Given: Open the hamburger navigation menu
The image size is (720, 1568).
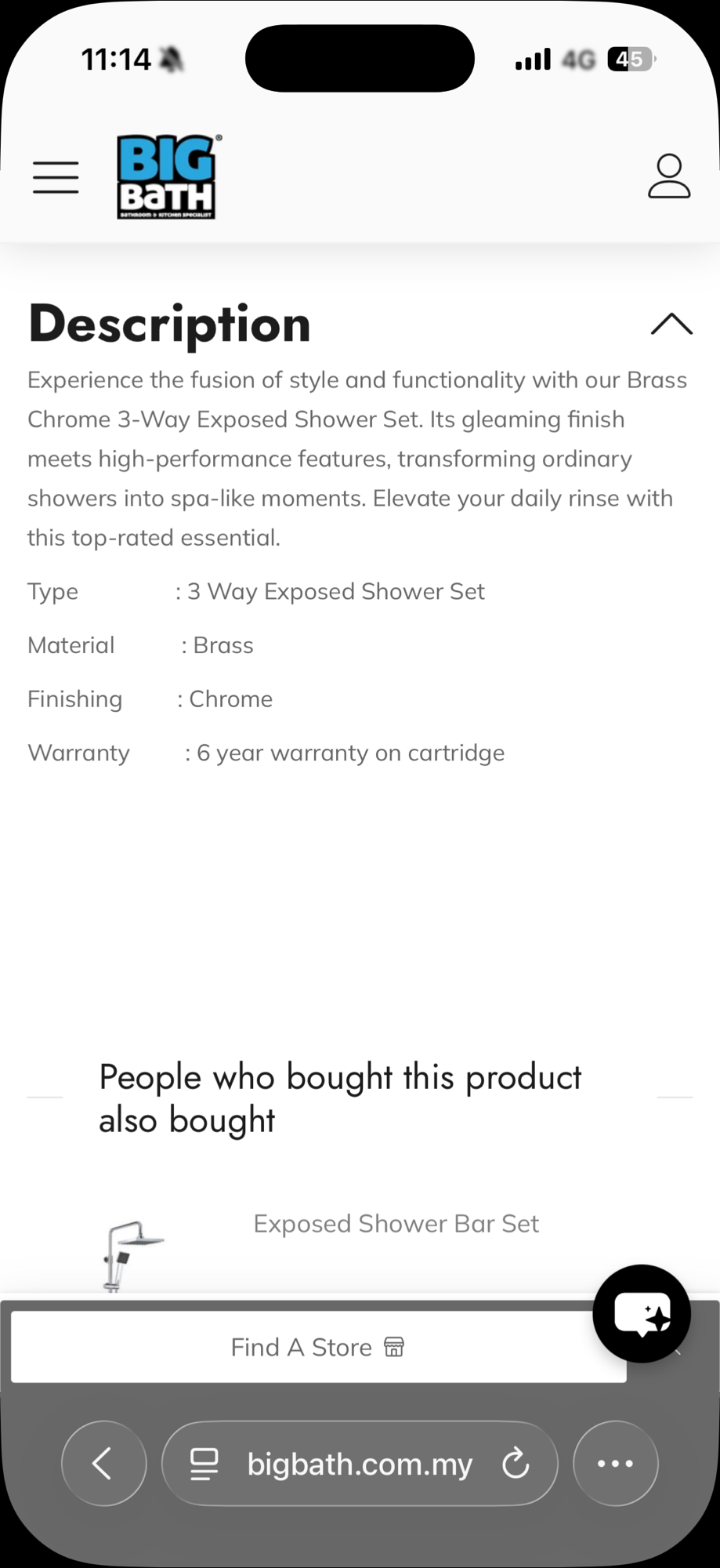Looking at the screenshot, I should (x=55, y=177).
